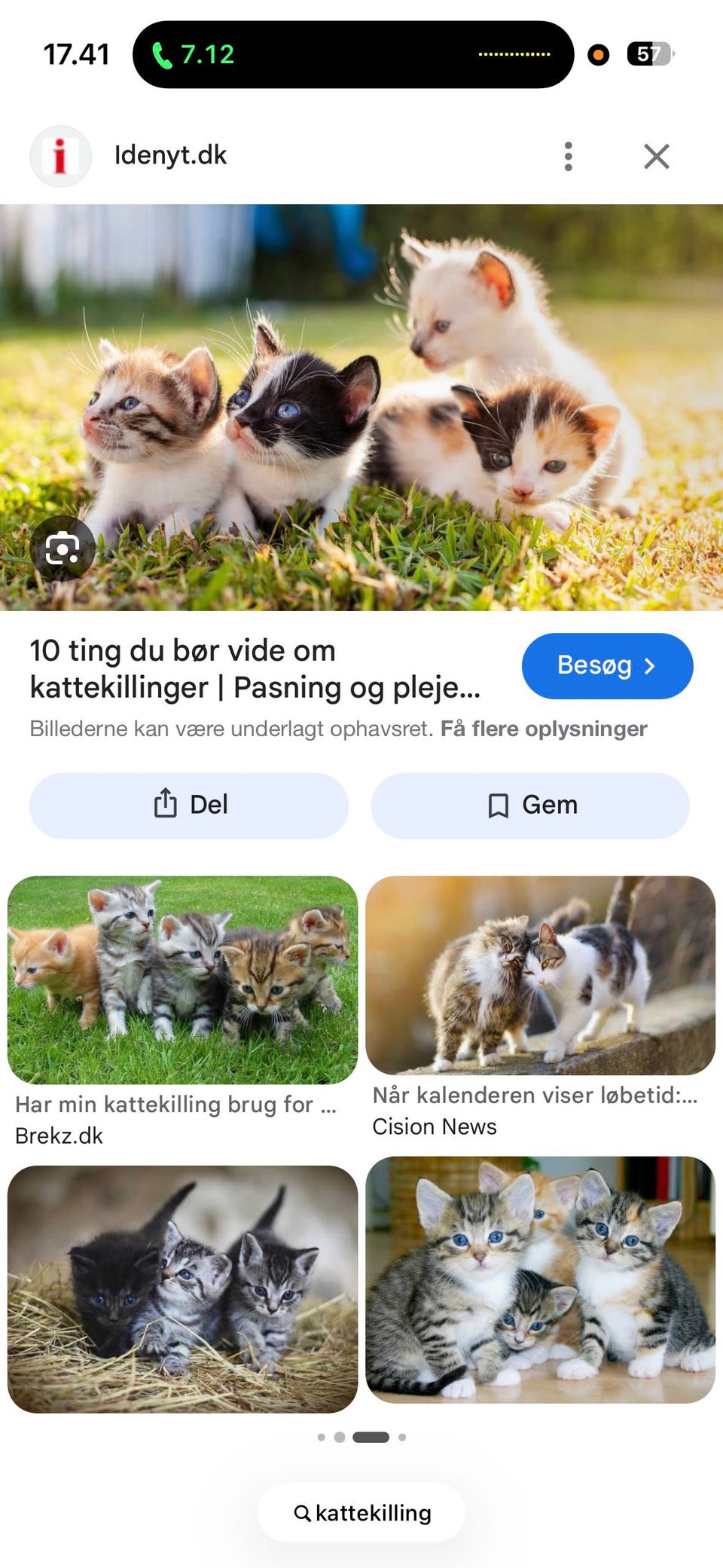Screen dimensions: 723x1568
Task: Open the three-dot overflow menu
Action: pos(568,155)
